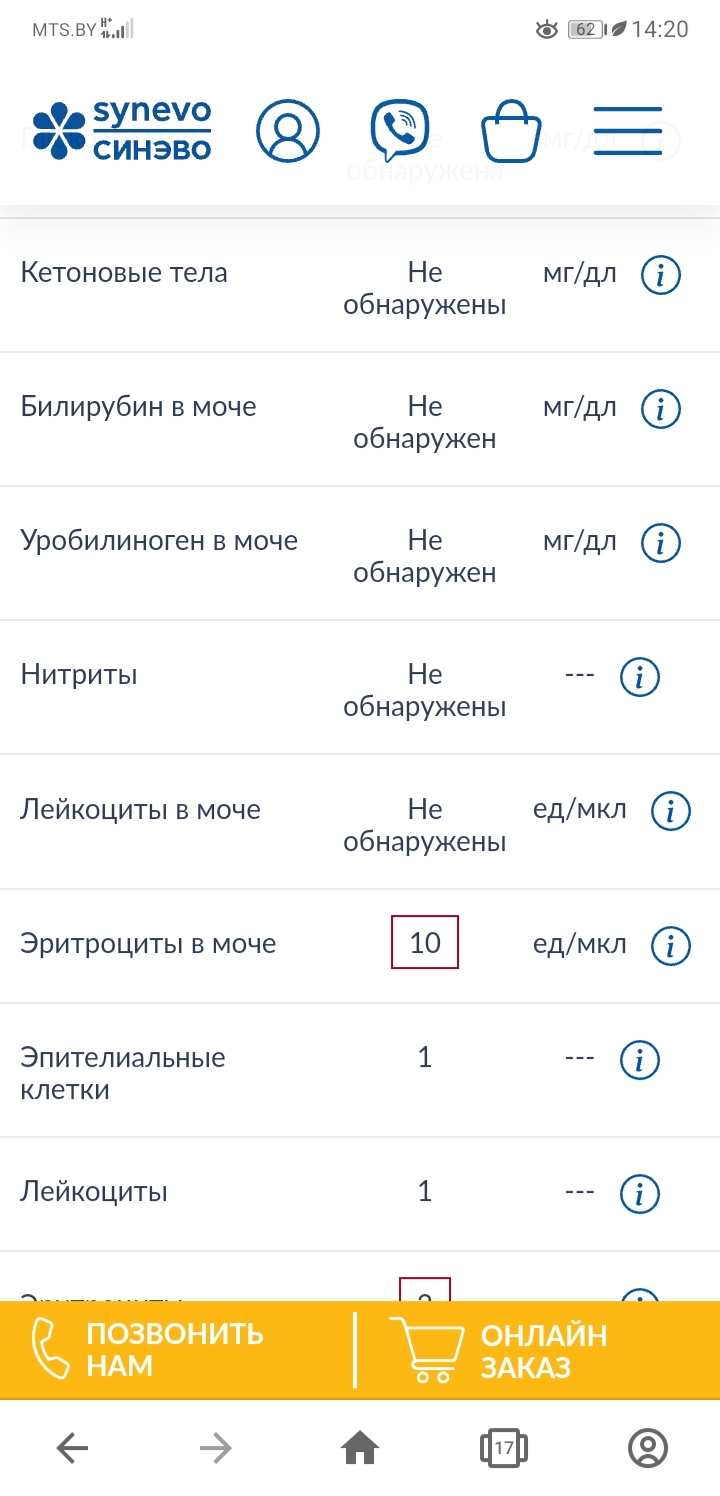
Task: Show info for Лейкоциты в моче
Action: [670, 811]
